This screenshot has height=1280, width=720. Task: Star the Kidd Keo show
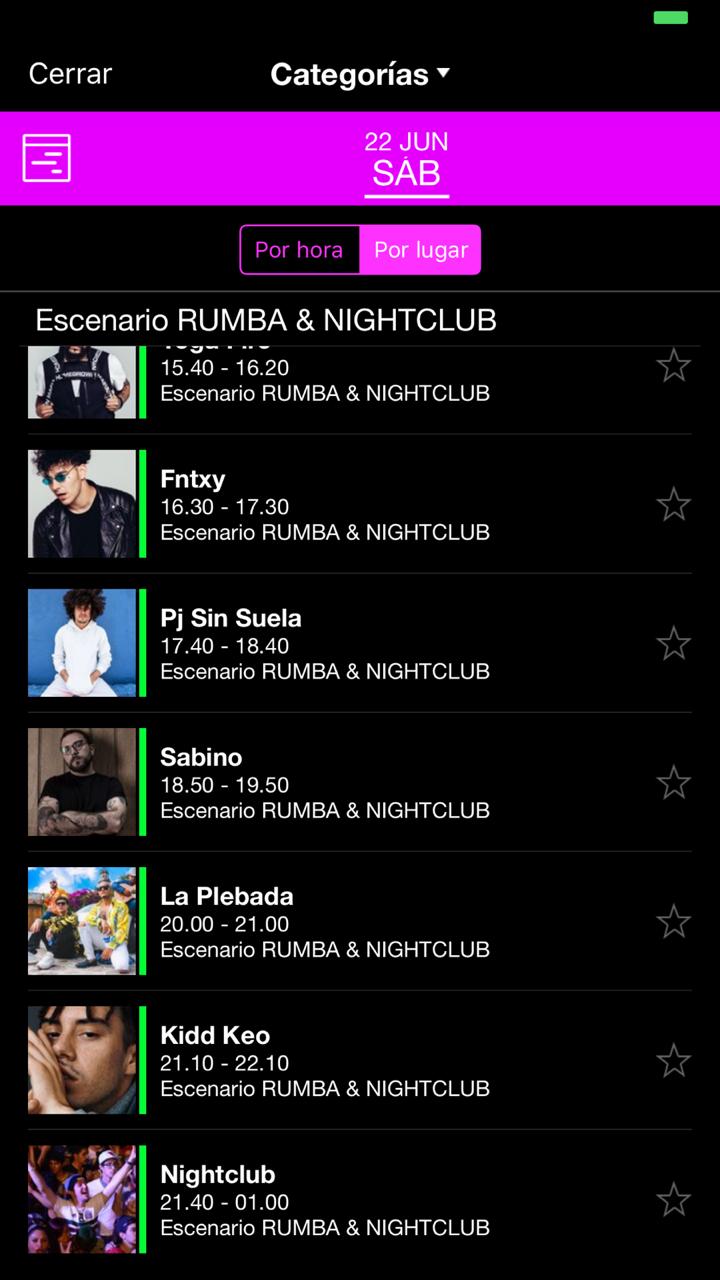point(673,1060)
